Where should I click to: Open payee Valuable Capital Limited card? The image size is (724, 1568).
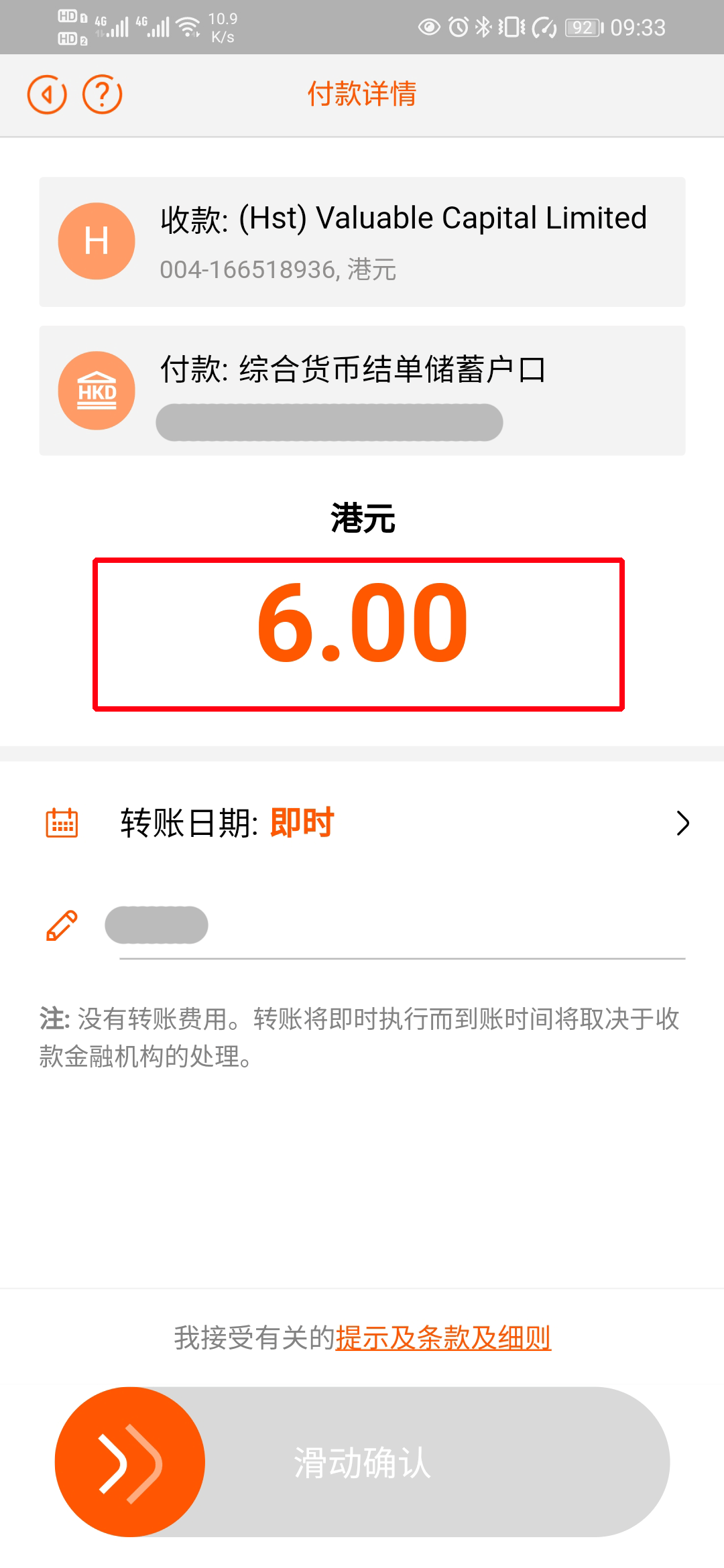[362, 242]
